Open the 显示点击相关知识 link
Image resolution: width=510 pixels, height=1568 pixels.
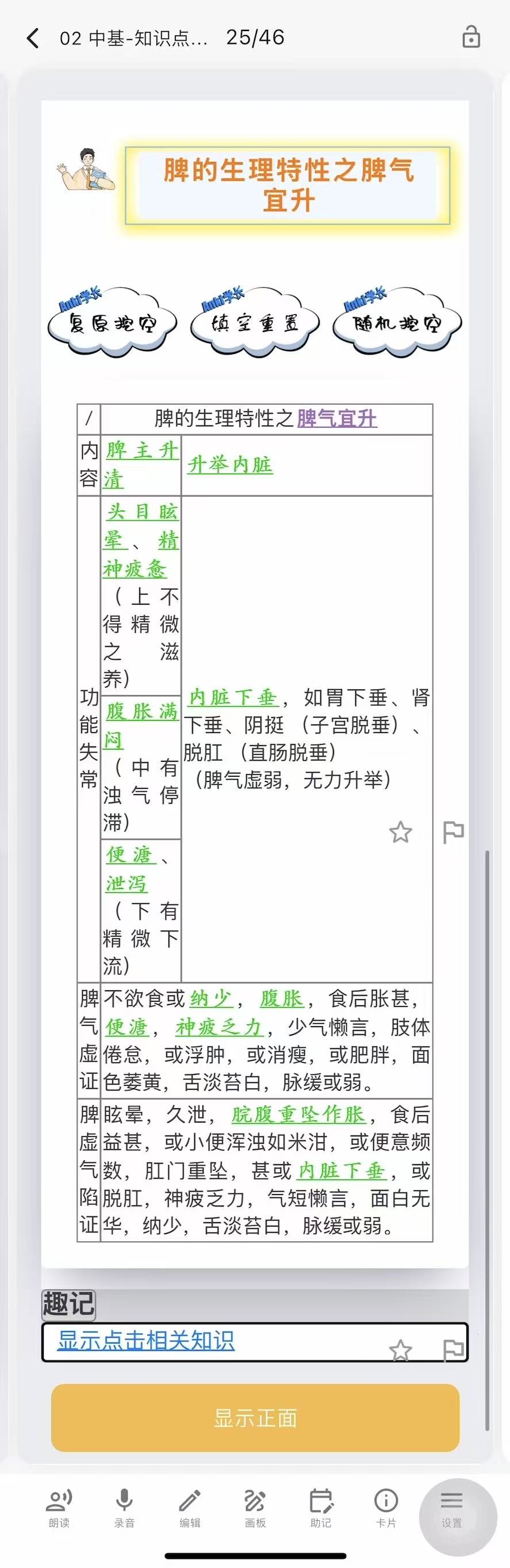click(146, 1340)
